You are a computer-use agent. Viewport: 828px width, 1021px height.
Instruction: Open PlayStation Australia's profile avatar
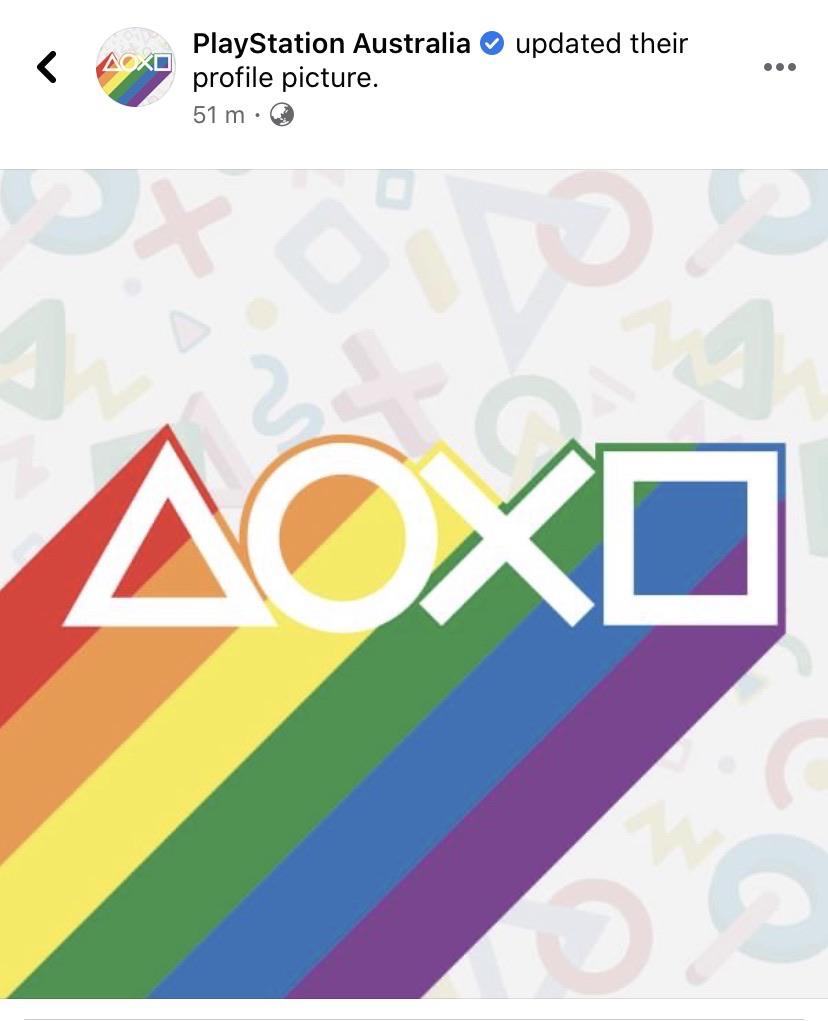click(x=135, y=67)
